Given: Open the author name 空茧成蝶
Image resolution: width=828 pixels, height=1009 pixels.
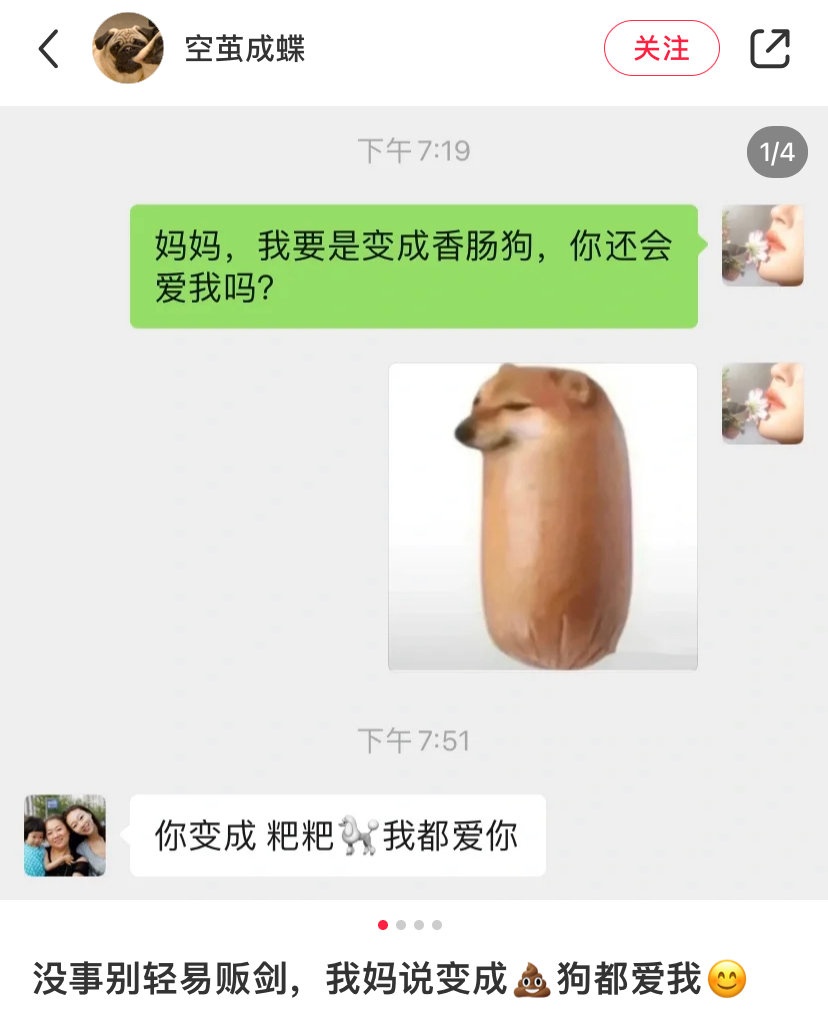Looking at the screenshot, I should tap(245, 49).
